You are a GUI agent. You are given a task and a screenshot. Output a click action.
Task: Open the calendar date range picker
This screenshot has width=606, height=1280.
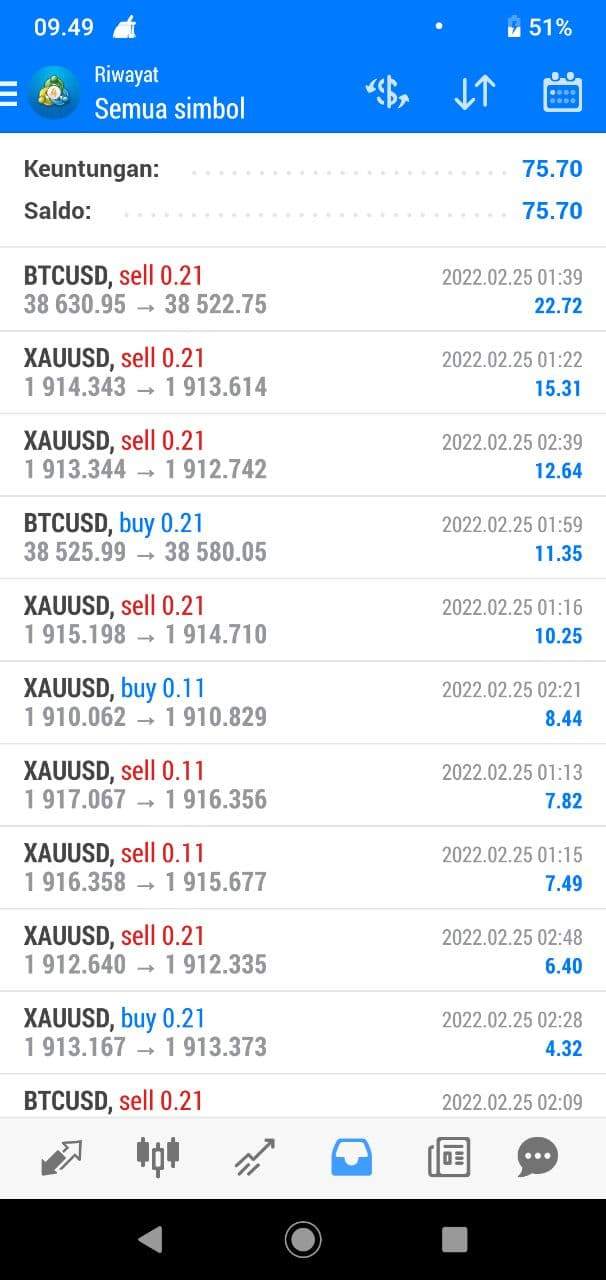pyautogui.click(x=562, y=93)
